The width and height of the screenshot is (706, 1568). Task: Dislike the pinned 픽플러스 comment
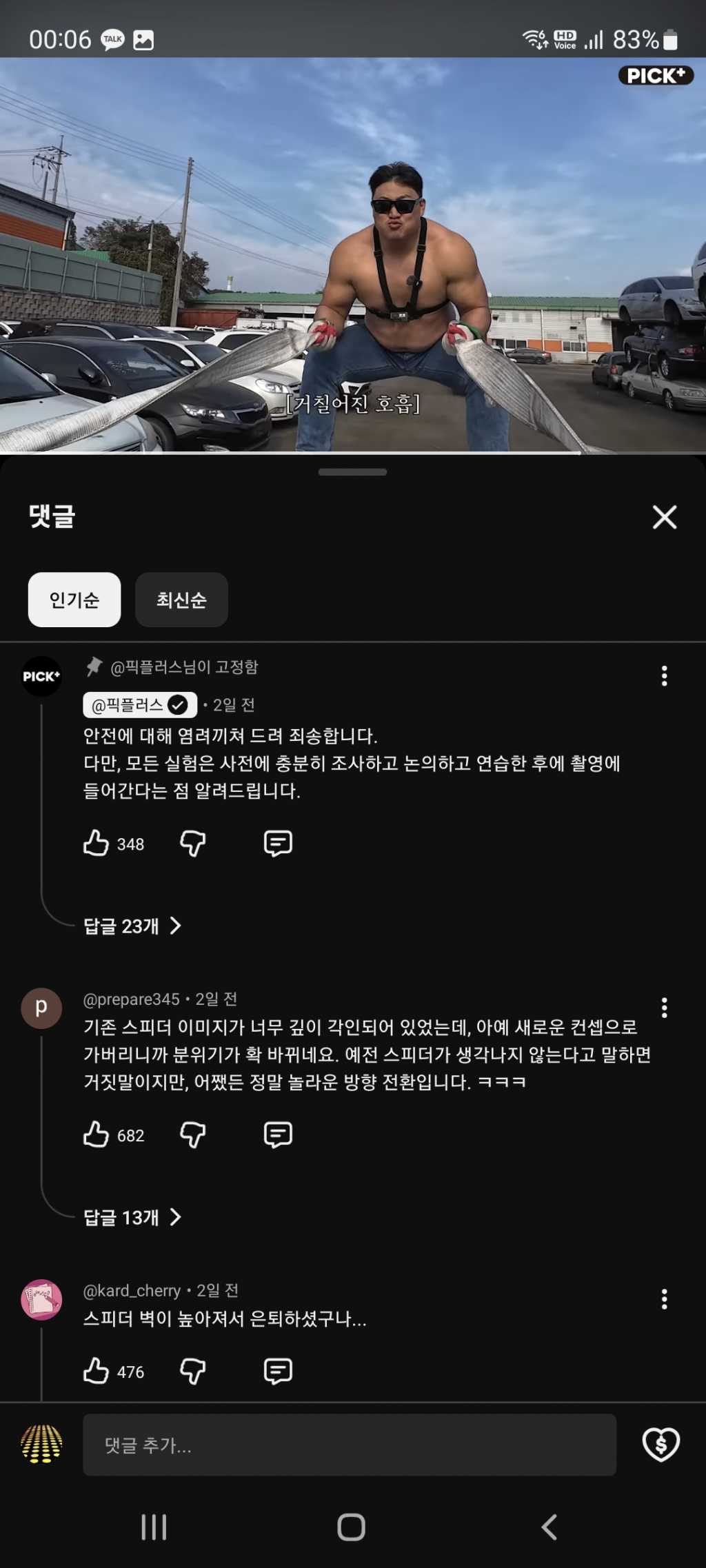pos(192,843)
